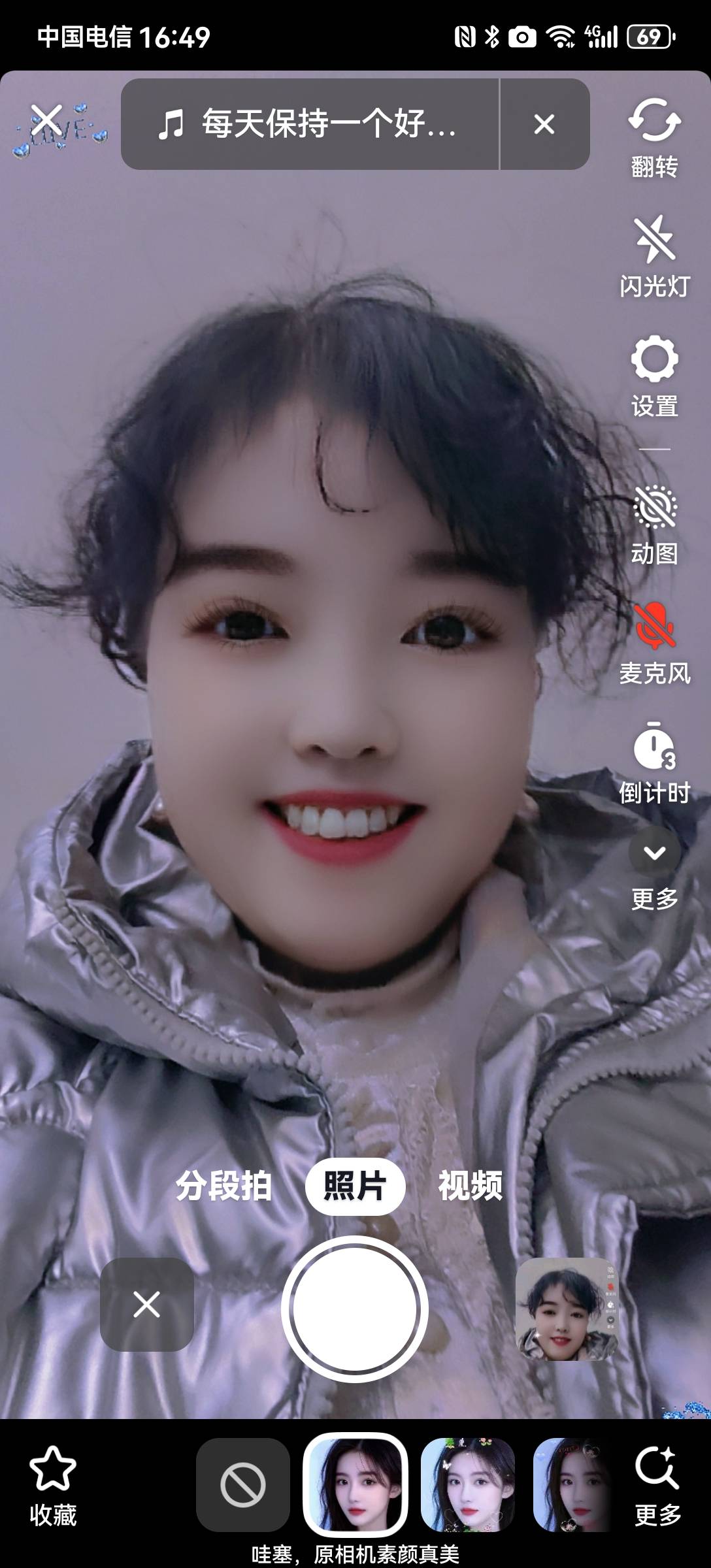Viewport: 711px width, 1568px height.
Task: Open the last captured photo thumbnail
Action: (566, 1309)
